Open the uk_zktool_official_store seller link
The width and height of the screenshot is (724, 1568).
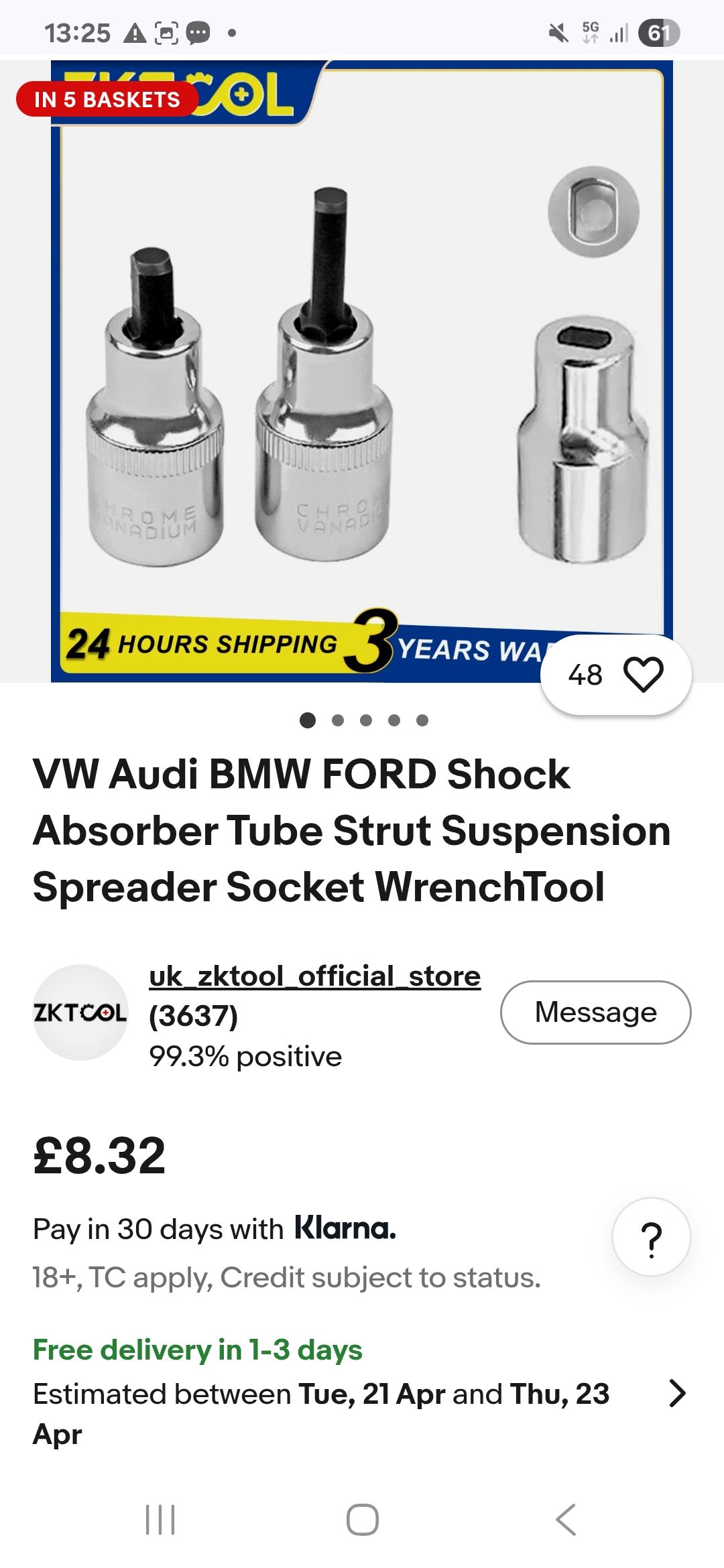(x=314, y=976)
